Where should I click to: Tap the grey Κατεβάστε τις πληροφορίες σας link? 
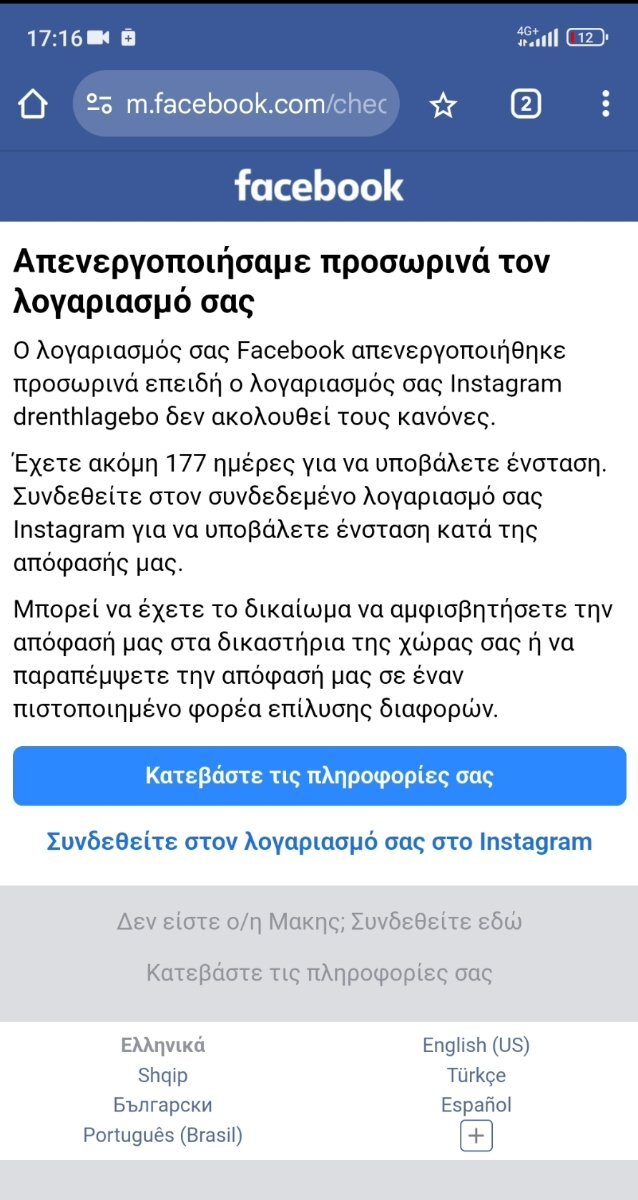click(319, 973)
